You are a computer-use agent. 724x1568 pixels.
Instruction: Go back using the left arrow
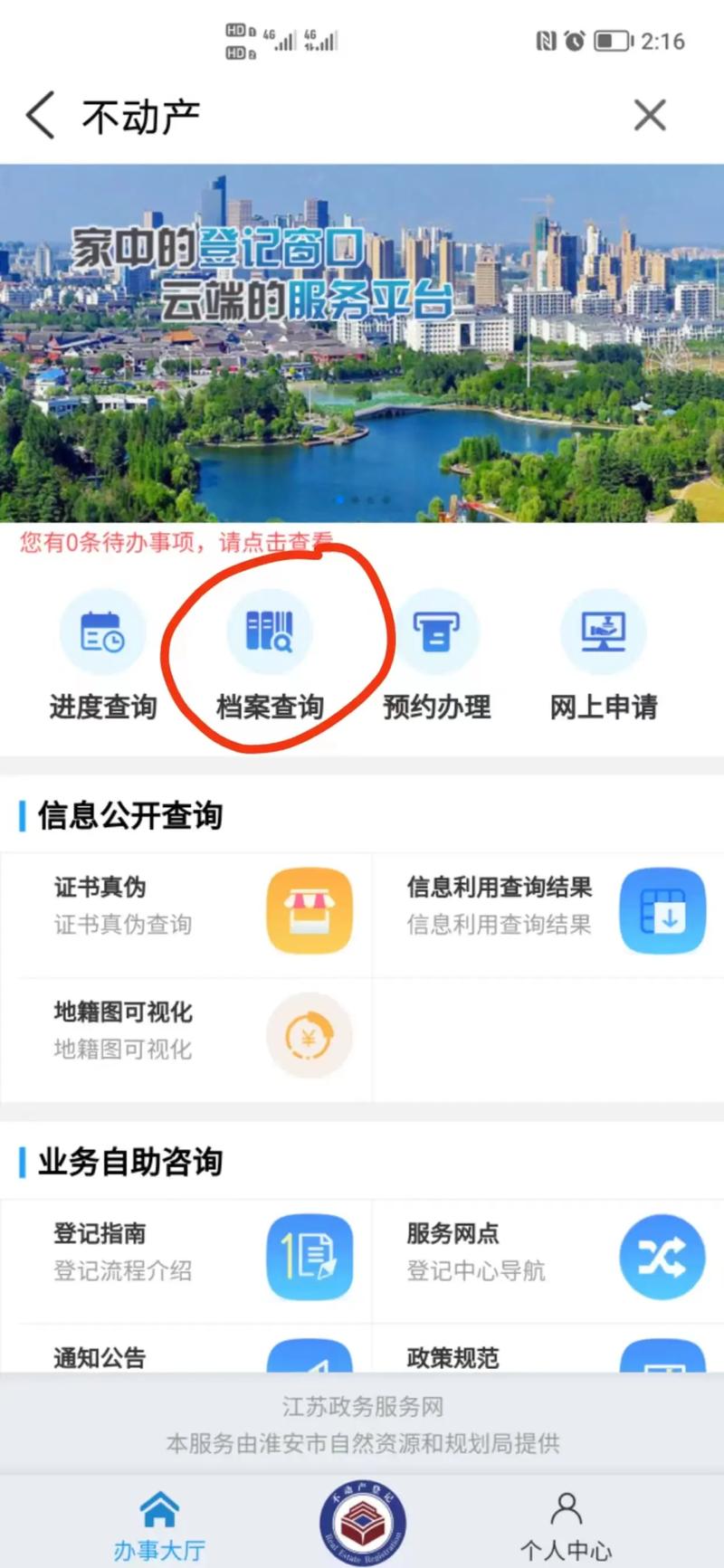pos(38,115)
